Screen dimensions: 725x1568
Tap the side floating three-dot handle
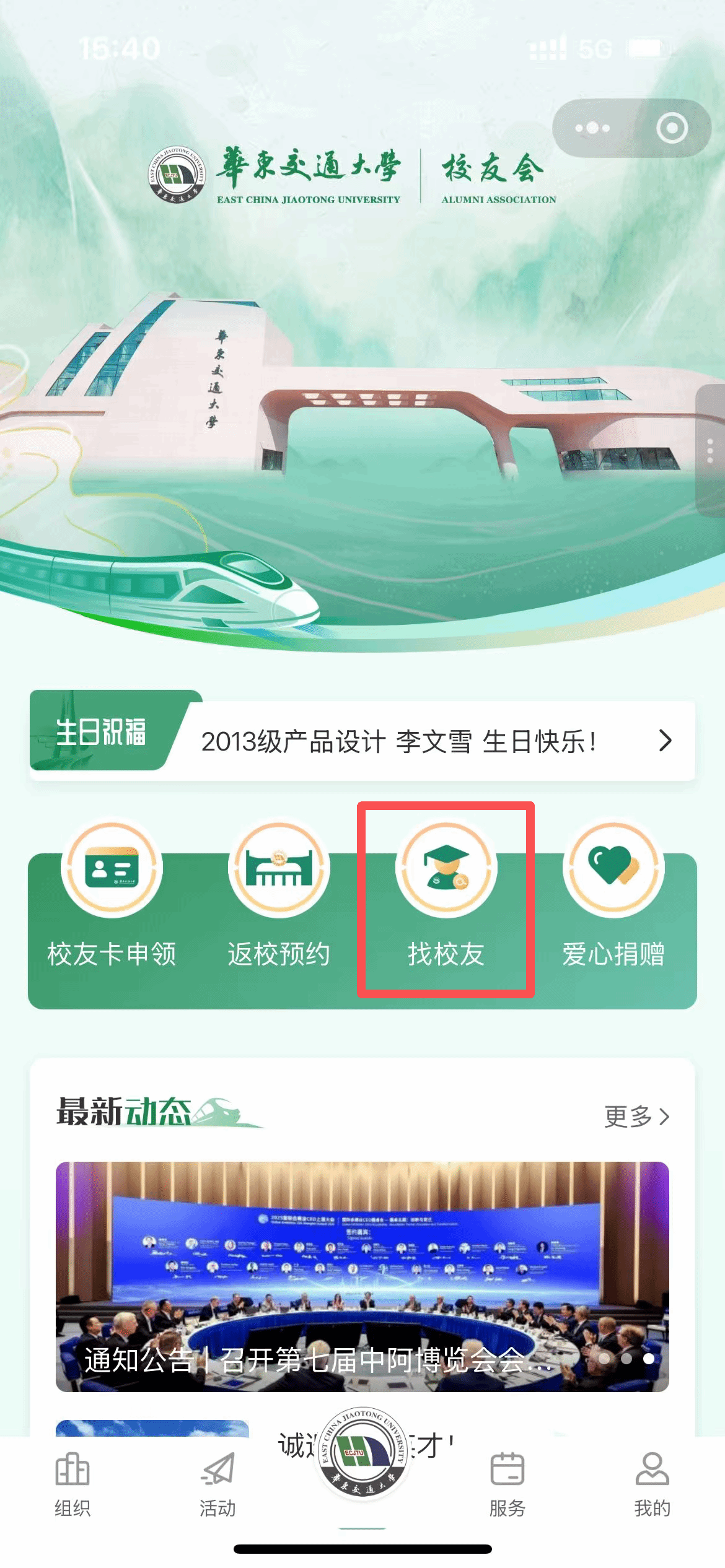coord(711,451)
